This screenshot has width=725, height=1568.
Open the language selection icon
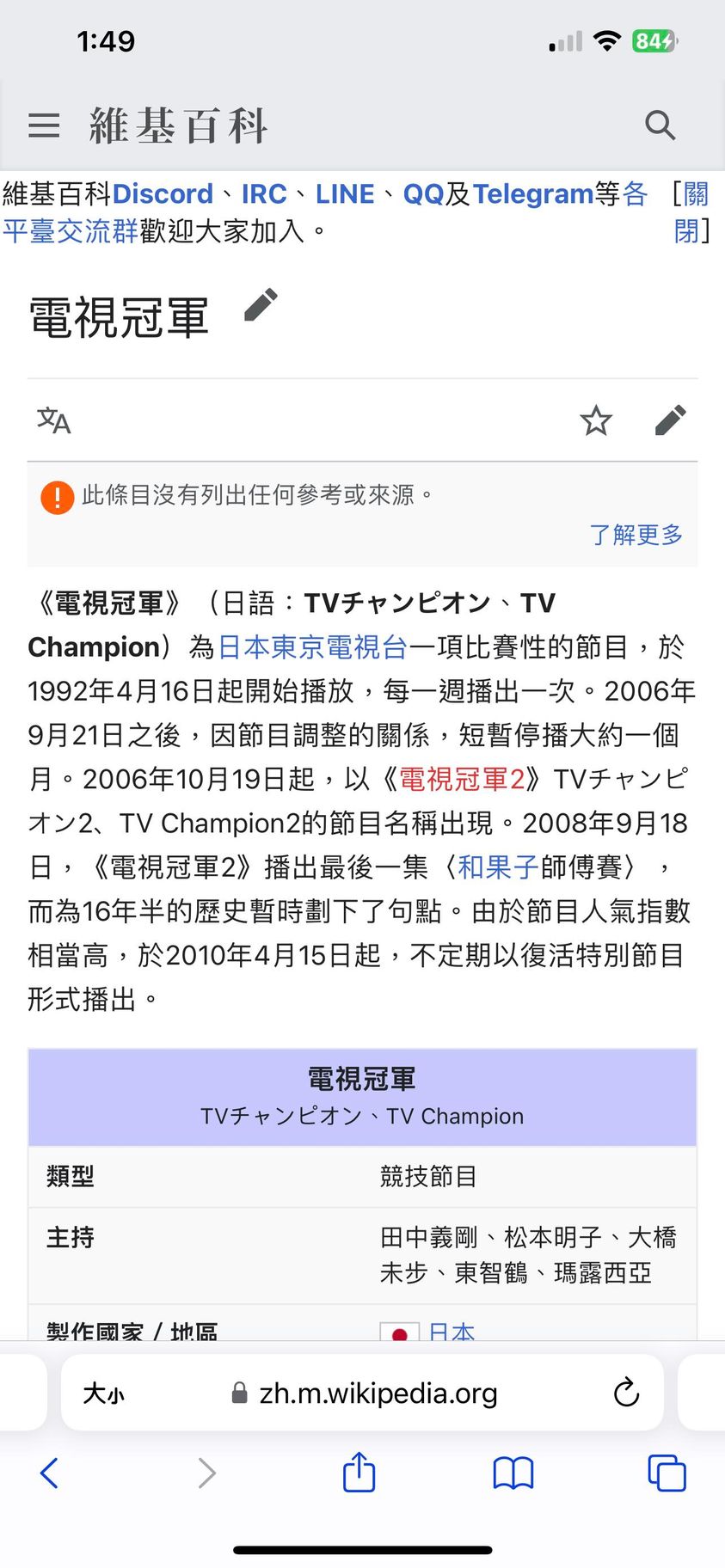click(x=53, y=420)
